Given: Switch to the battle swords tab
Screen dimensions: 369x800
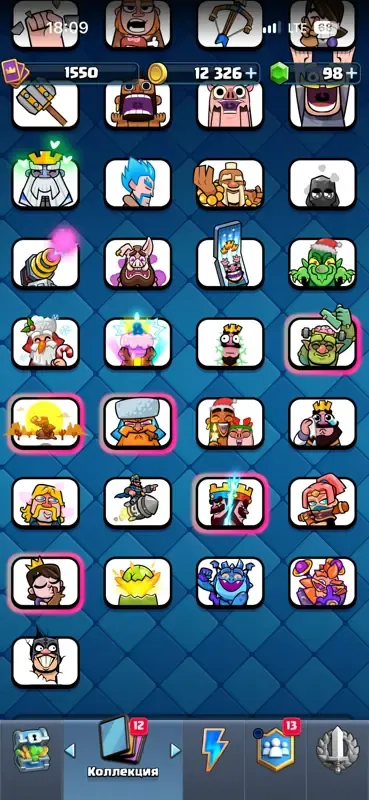Looking at the screenshot, I should pos(339,749).
